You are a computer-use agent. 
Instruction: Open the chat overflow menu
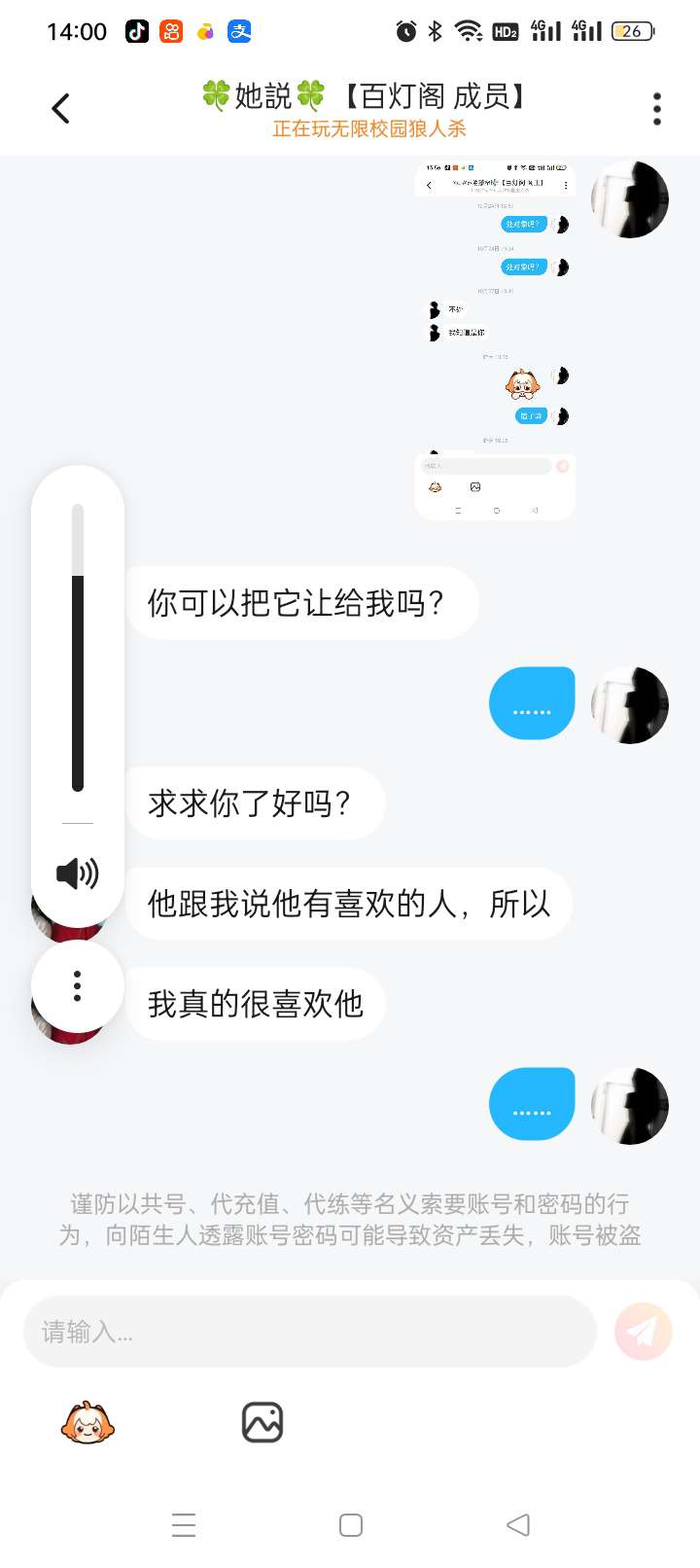tap(657, 109)
